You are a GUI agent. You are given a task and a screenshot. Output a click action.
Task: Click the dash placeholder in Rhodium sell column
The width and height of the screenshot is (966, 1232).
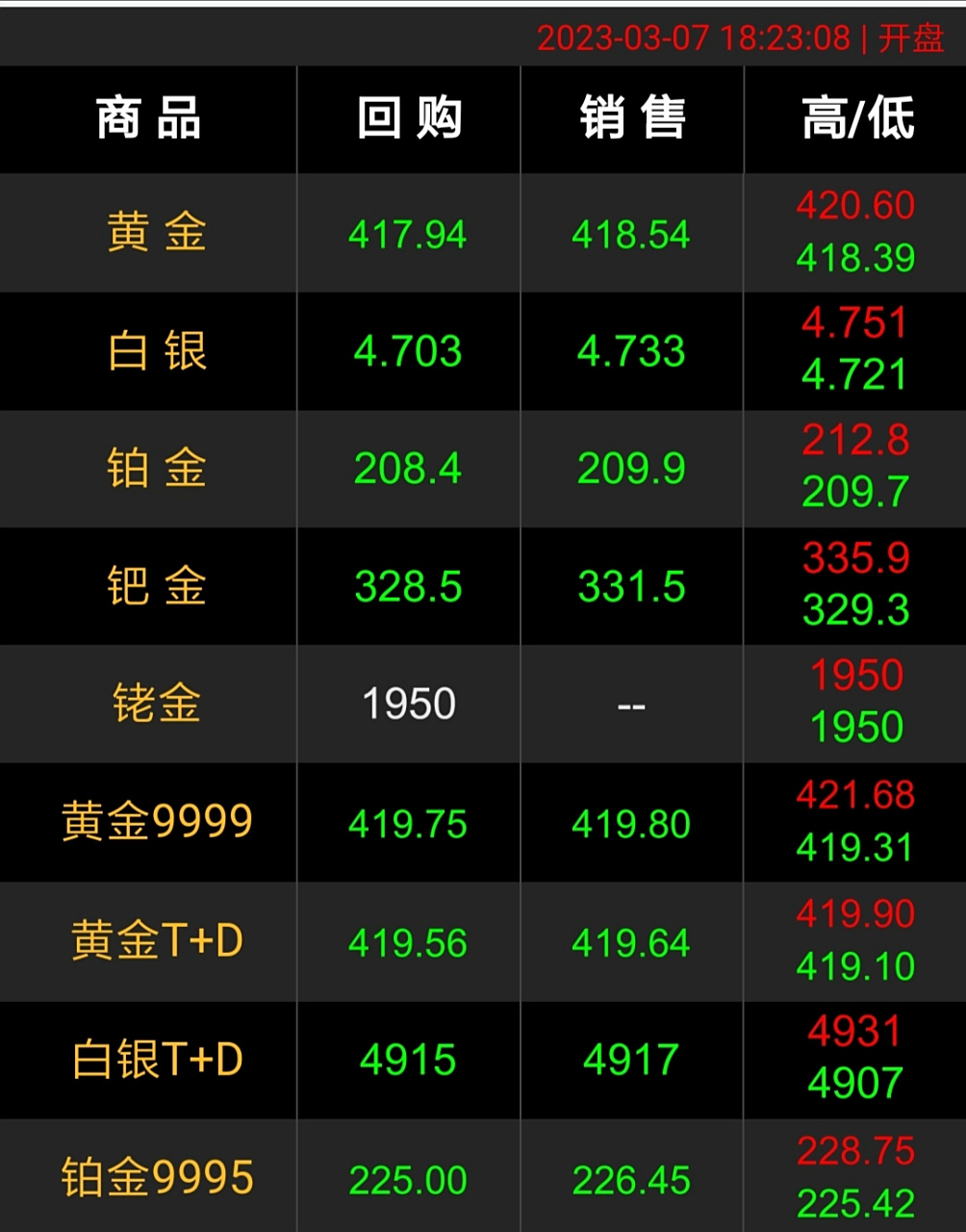click(631, 706)
